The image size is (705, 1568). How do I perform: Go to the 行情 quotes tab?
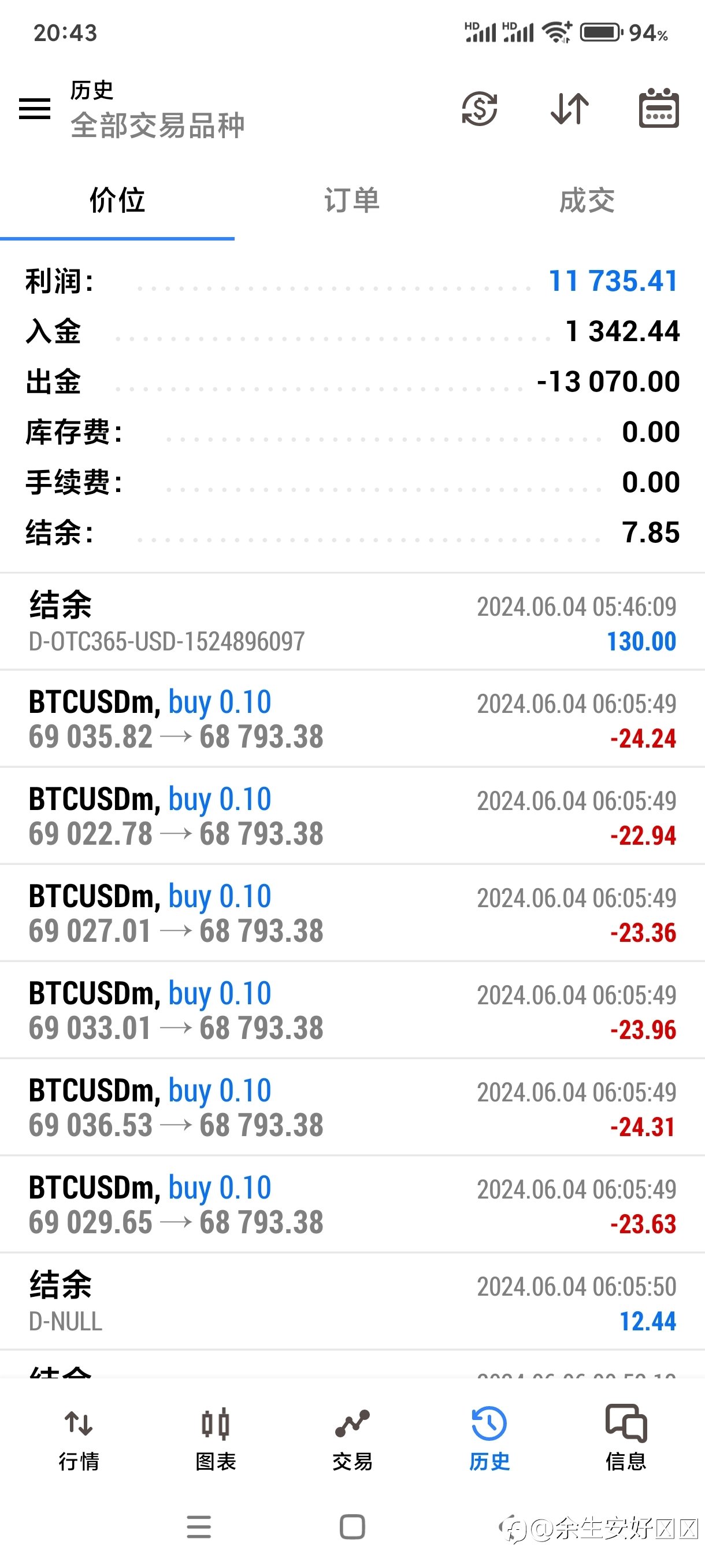click(x=79, y=1439)
